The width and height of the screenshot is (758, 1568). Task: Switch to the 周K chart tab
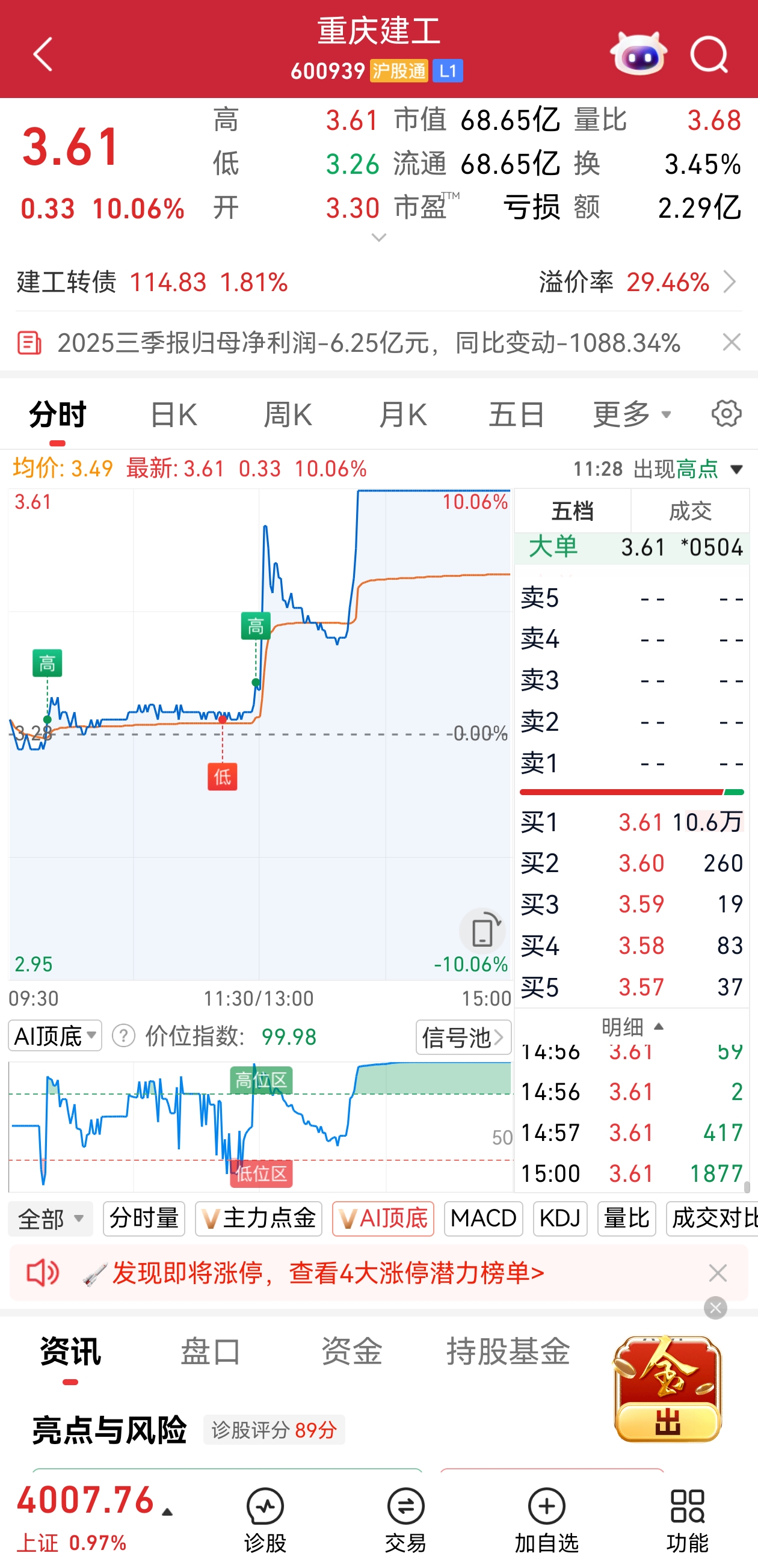[288, 415]
